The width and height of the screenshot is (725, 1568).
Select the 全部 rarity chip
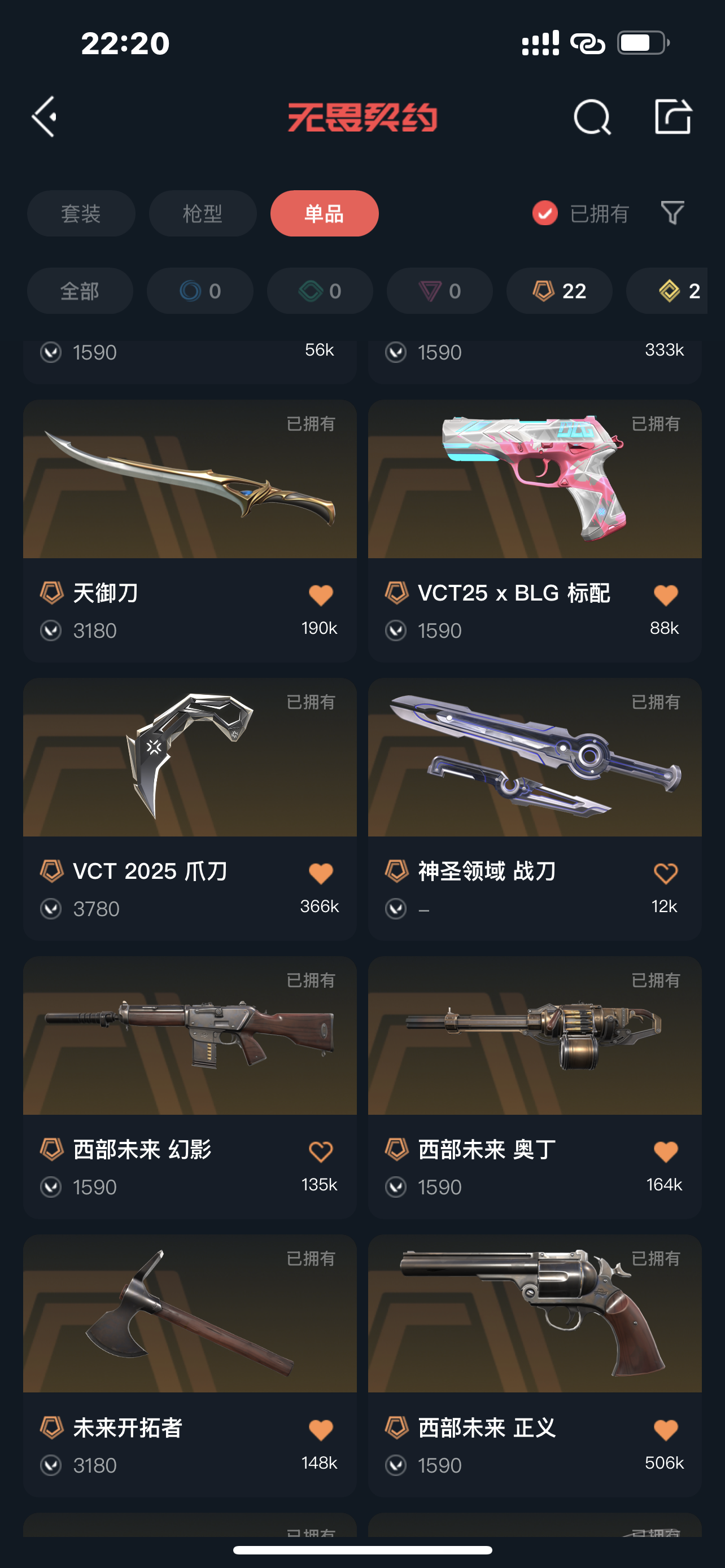[80, 291]
